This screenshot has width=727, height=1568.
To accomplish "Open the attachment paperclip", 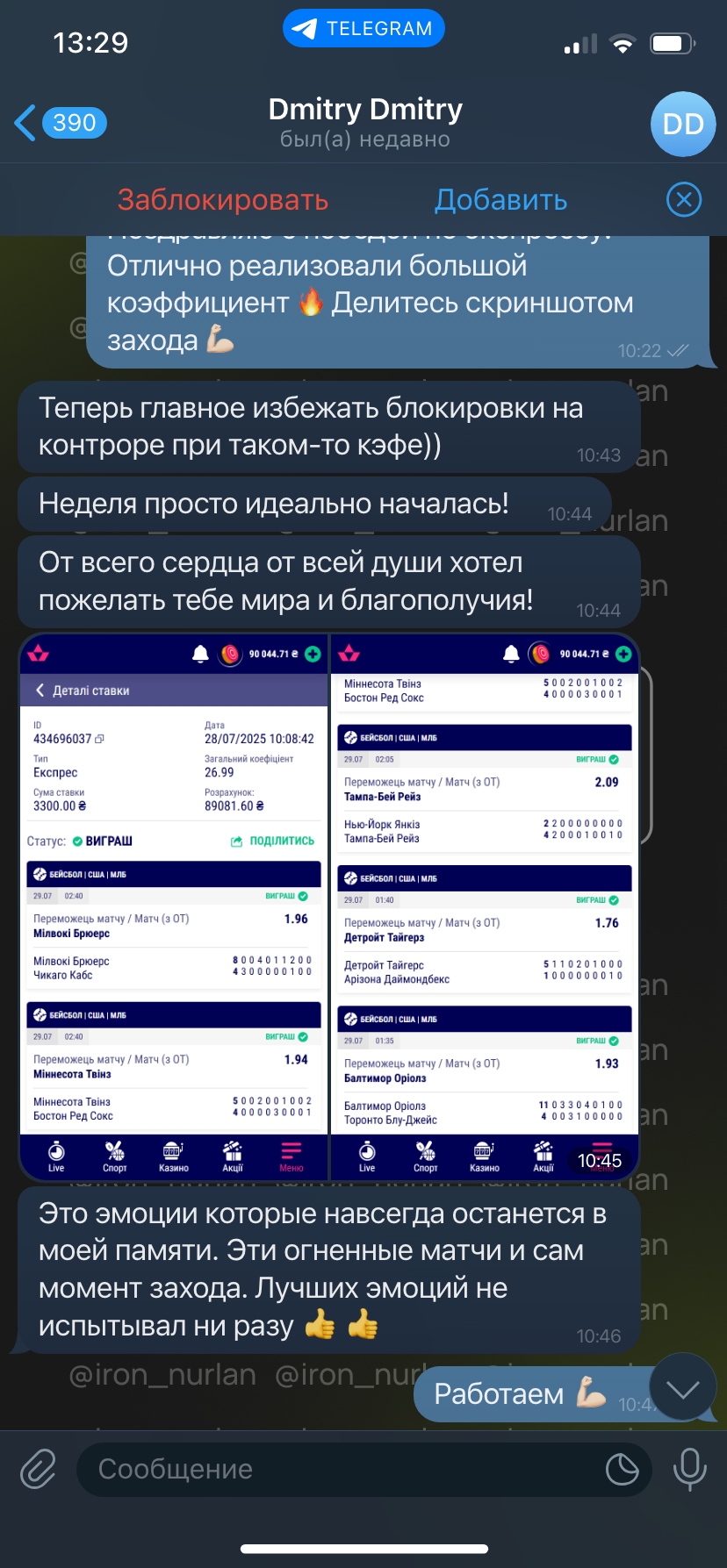I will point(39,1469).
